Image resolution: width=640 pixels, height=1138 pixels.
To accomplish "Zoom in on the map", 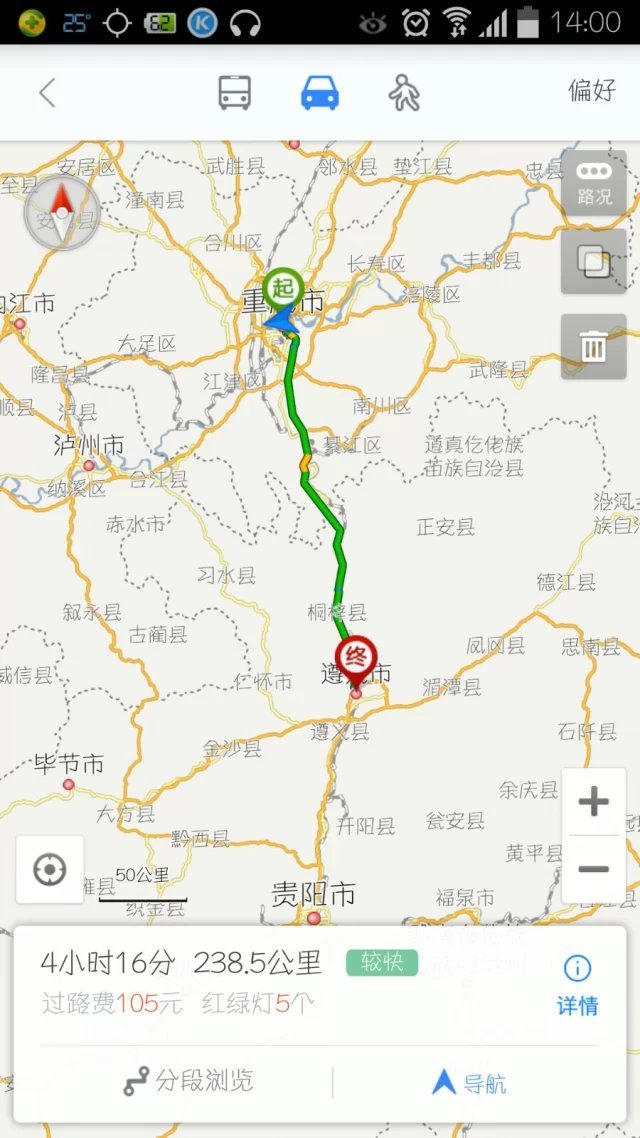I will click(x=594, y=802).
